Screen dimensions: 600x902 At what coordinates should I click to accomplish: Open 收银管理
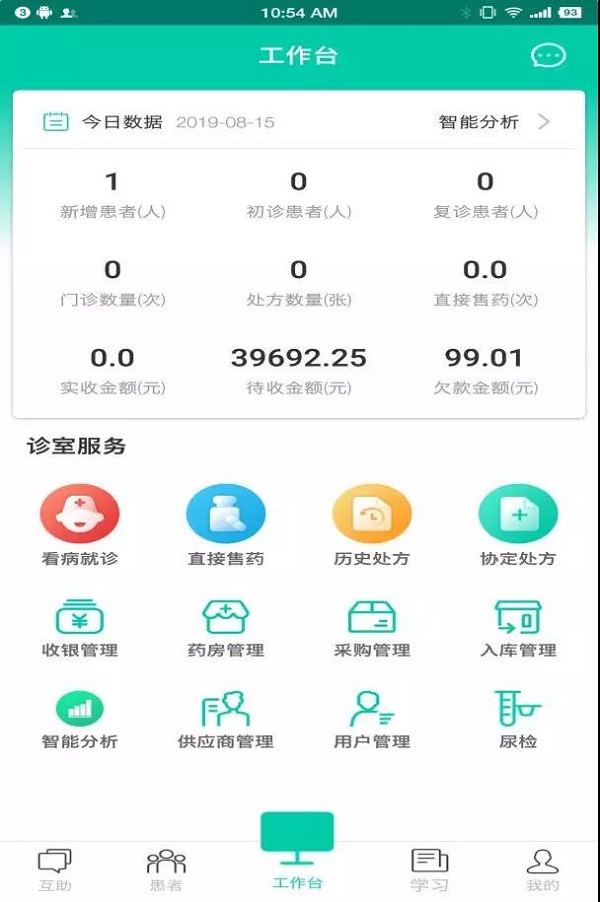coord(80,628)
